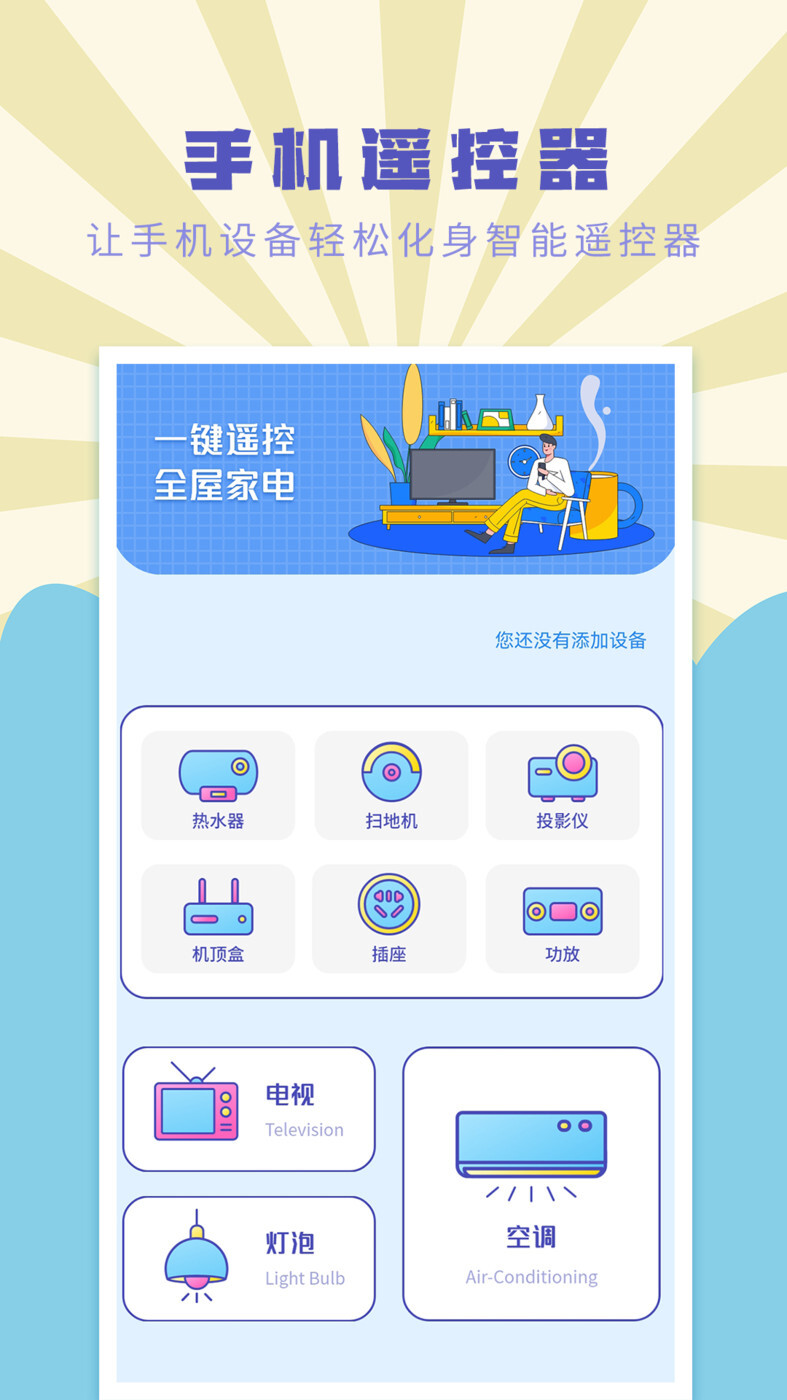The width and height of the screenshot is (787, 1400).
Task: Open the 灯泡 Light Bulb card
Action: coord(248,1258)
